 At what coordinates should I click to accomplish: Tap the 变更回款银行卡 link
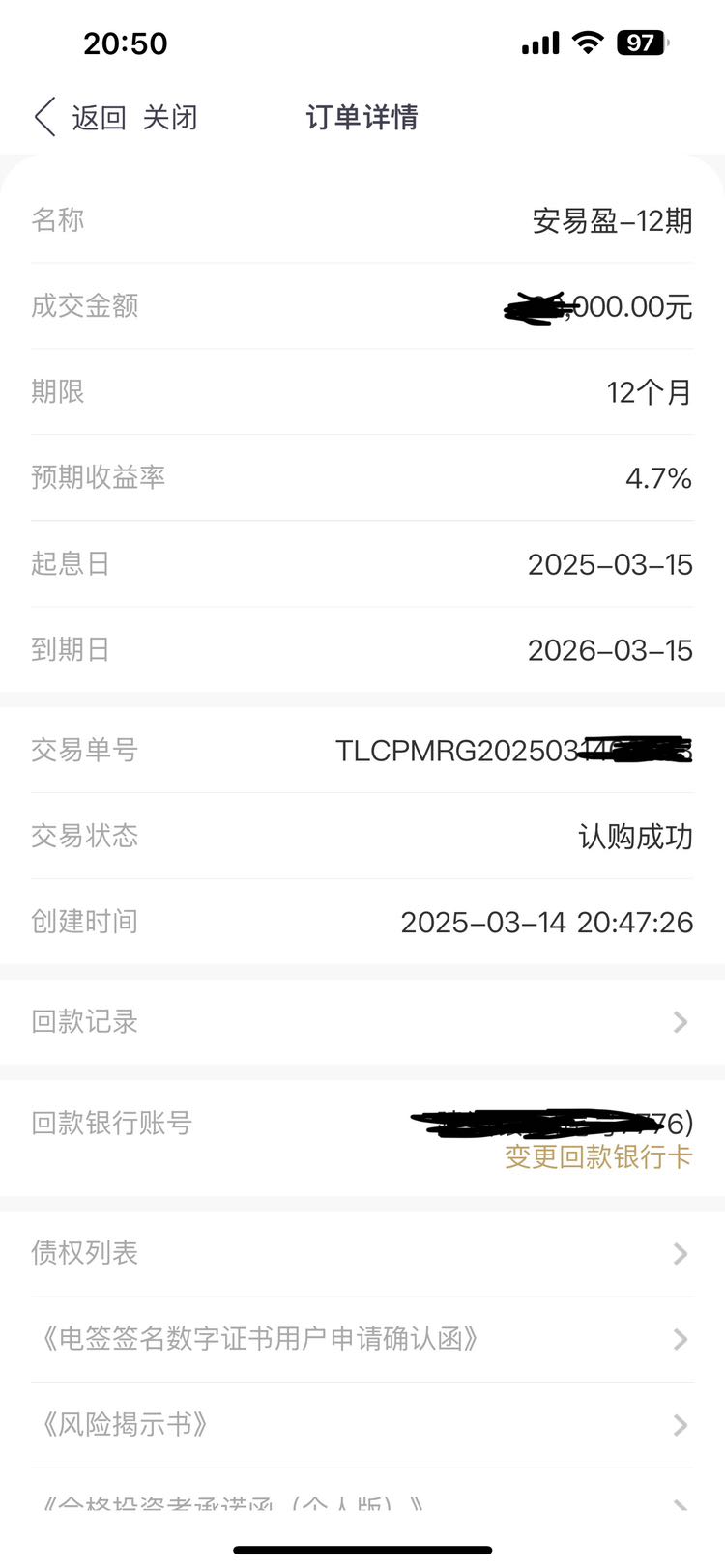pos(598,1156)
